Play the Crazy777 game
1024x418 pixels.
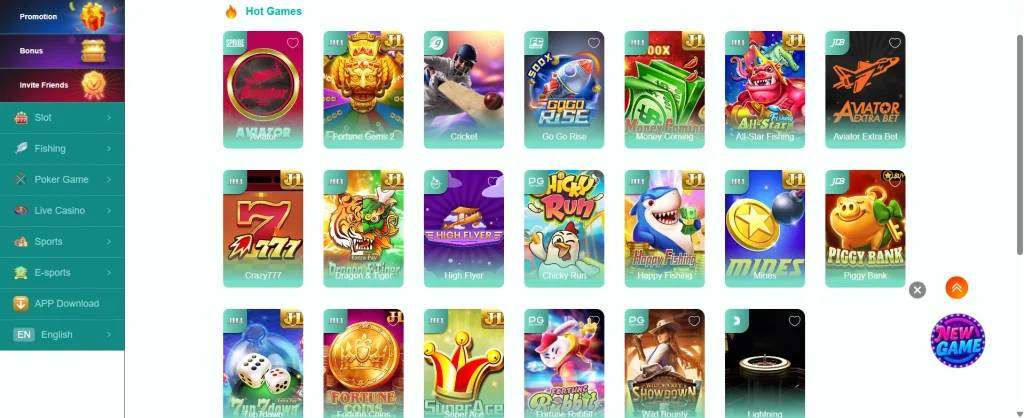click(x=263, y=228)
